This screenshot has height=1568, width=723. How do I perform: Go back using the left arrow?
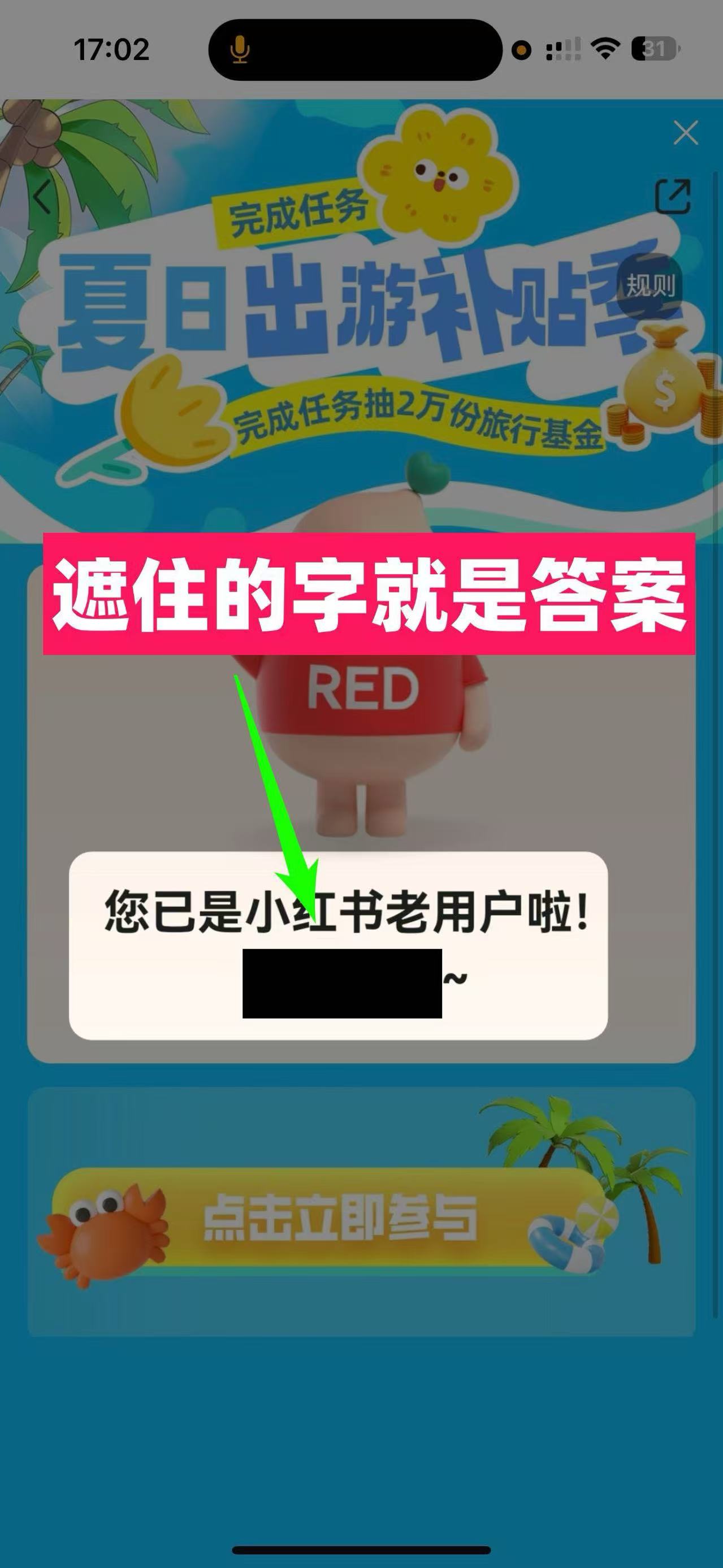(x=41, y=198)
